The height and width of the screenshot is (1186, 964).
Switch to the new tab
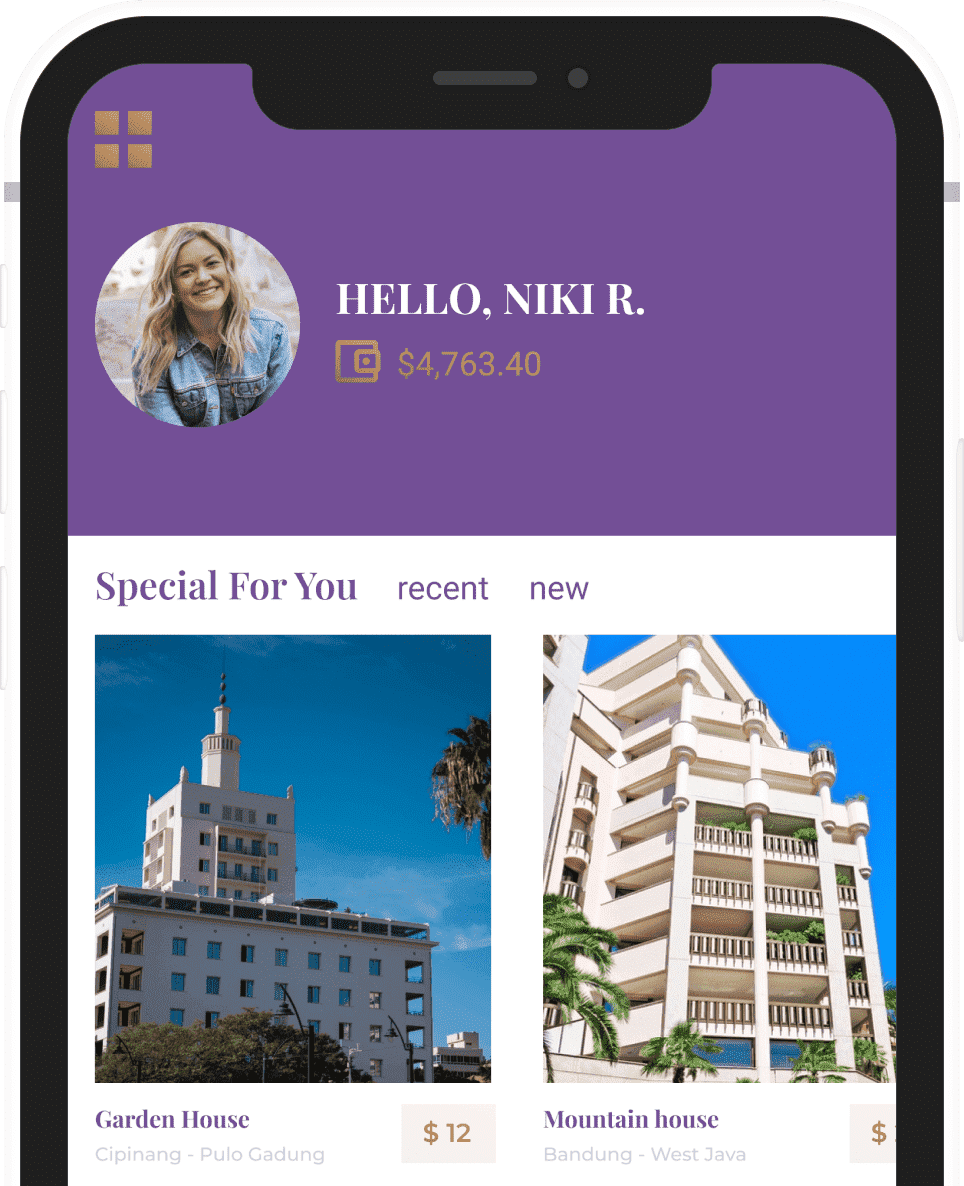click(x=558, y=589)
